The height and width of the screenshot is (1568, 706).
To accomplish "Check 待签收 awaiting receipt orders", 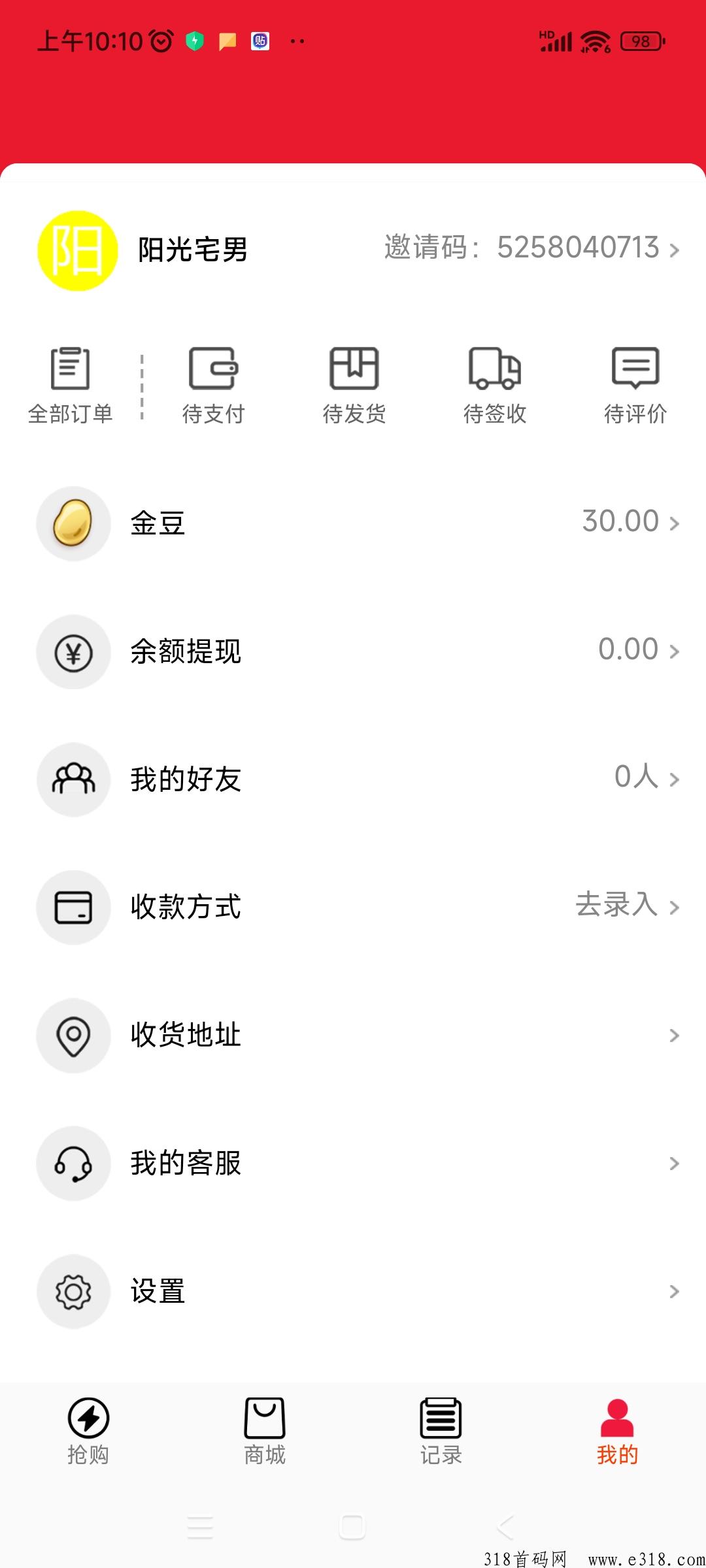I will (x=495, y=386).
